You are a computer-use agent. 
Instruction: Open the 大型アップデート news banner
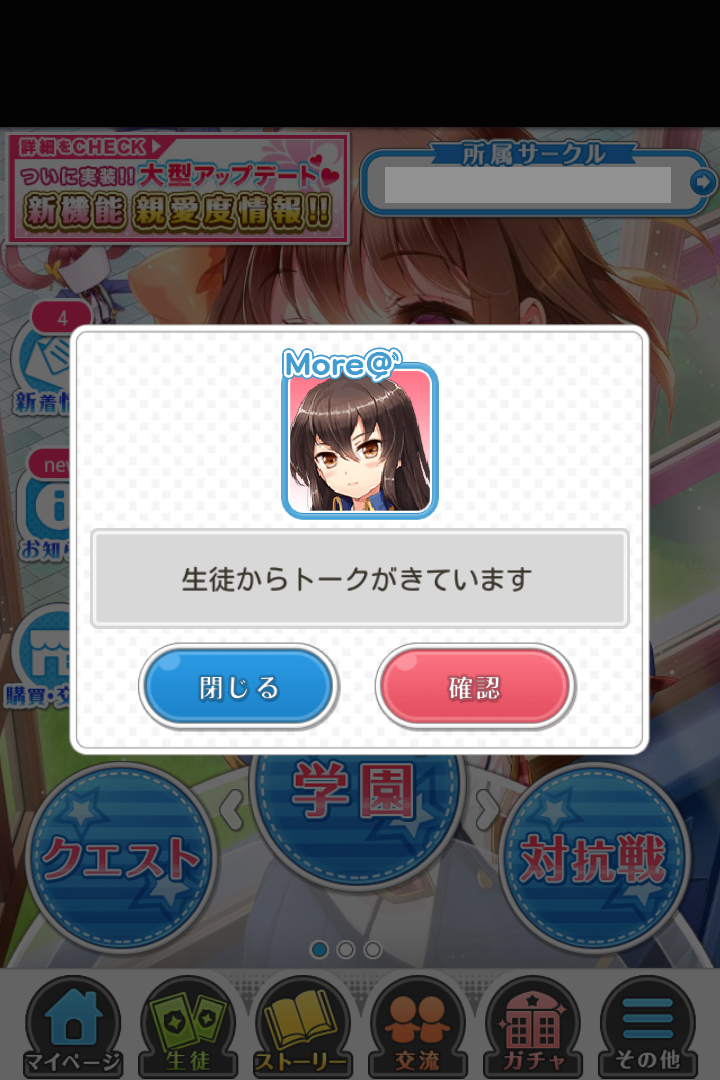point(178,188)
